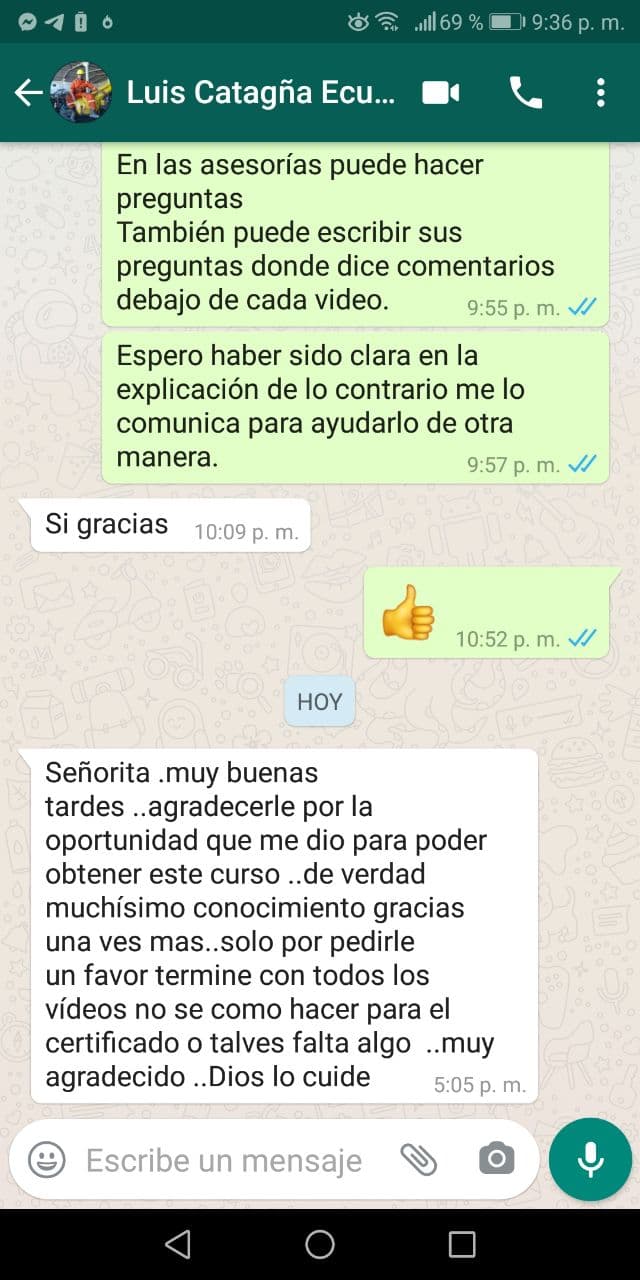The height and width of the screenshot is (1280, 640).
Task: Go back to the chats list
Action: [28, 93]
